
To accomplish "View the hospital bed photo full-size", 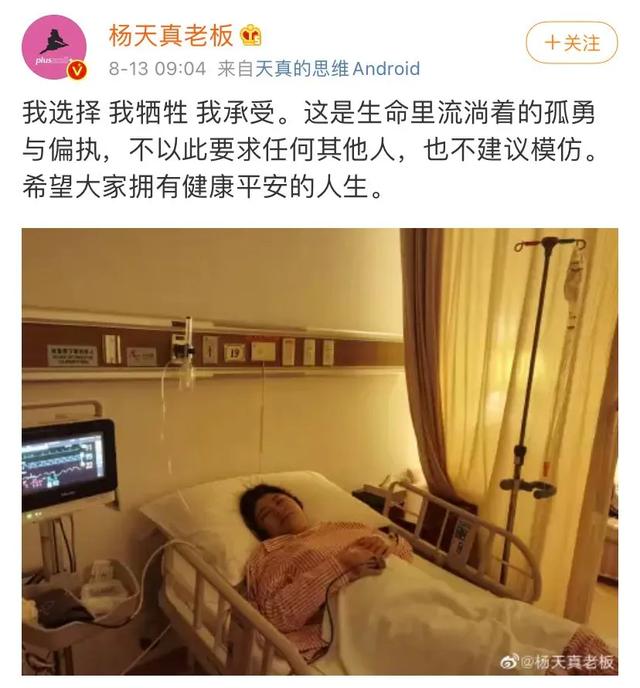I will (320, 452).
